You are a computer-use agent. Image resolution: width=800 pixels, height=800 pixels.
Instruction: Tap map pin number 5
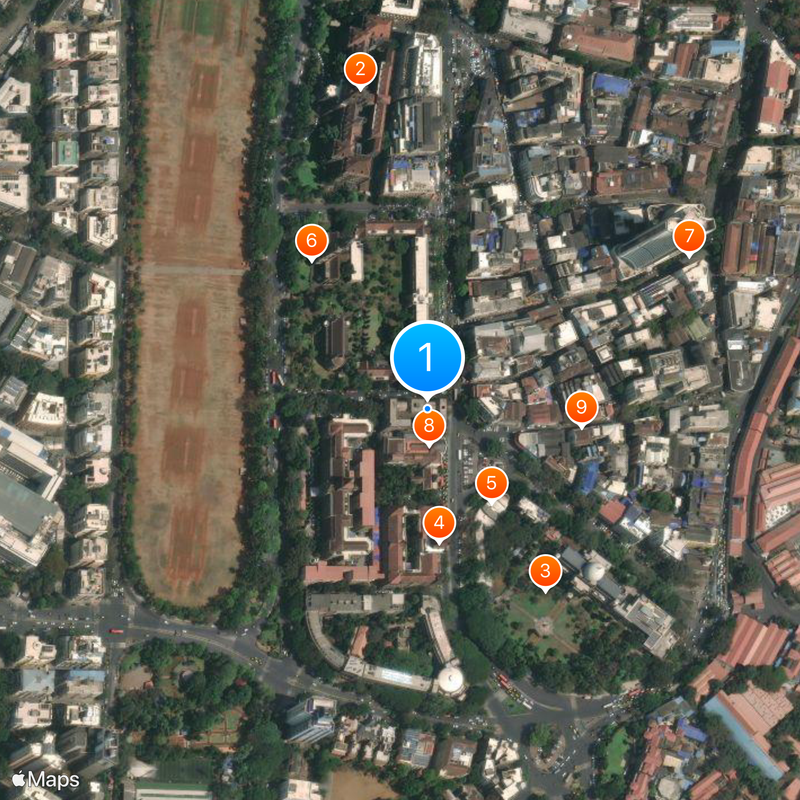(x=491, y=483)
